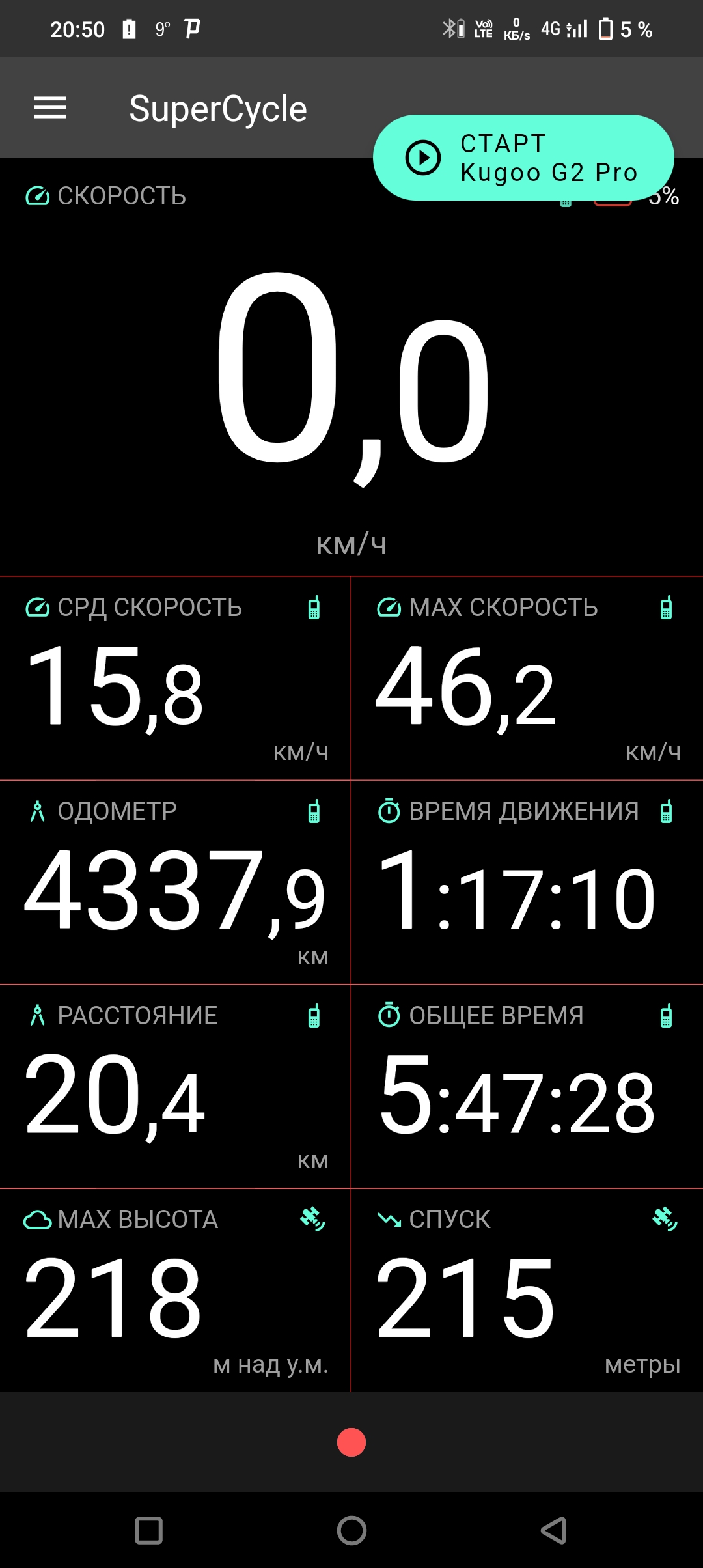Open the MAX СКОРОСТЬ tile
The image size is (703, 1568).
tap(527, 678)
